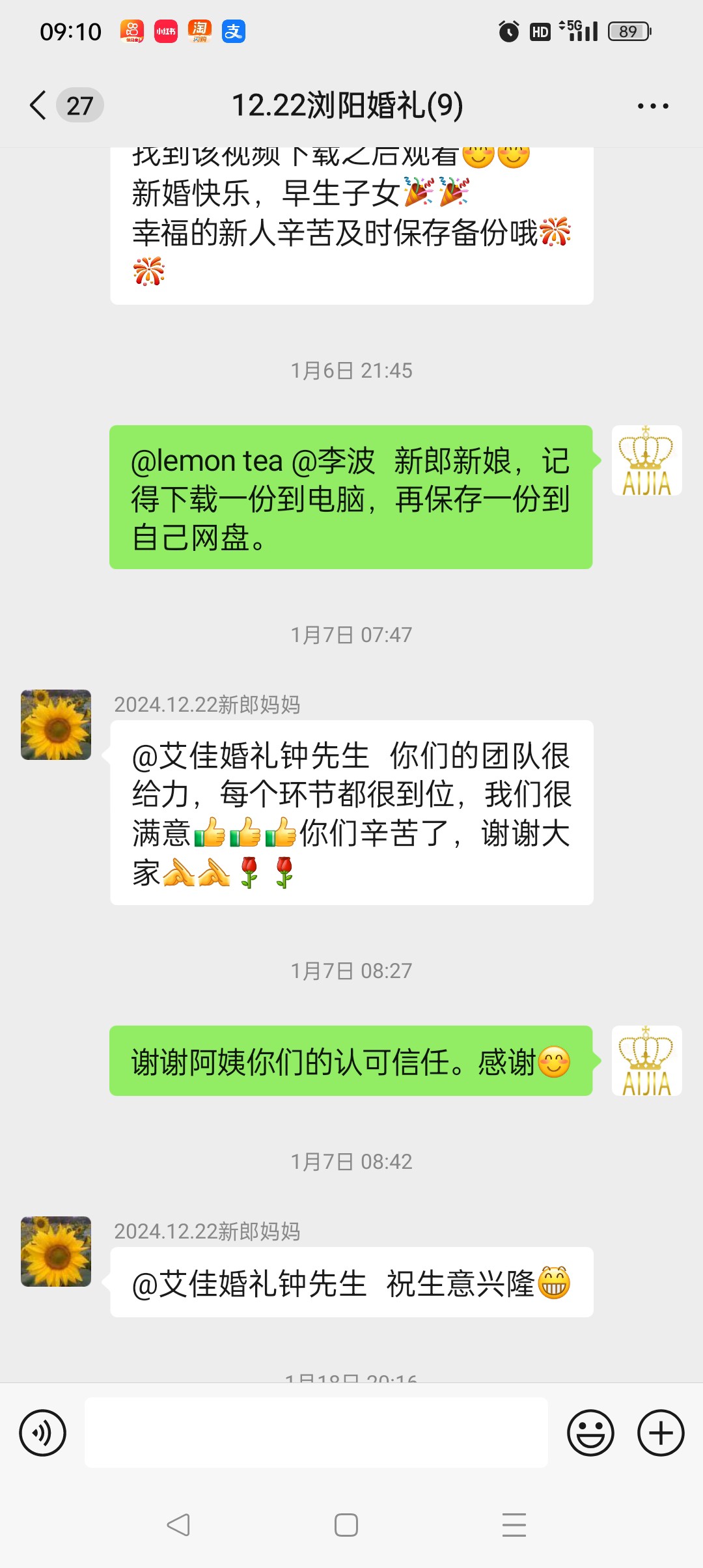Go back to the chat list

pyautogui.click(x=39, y=105)
